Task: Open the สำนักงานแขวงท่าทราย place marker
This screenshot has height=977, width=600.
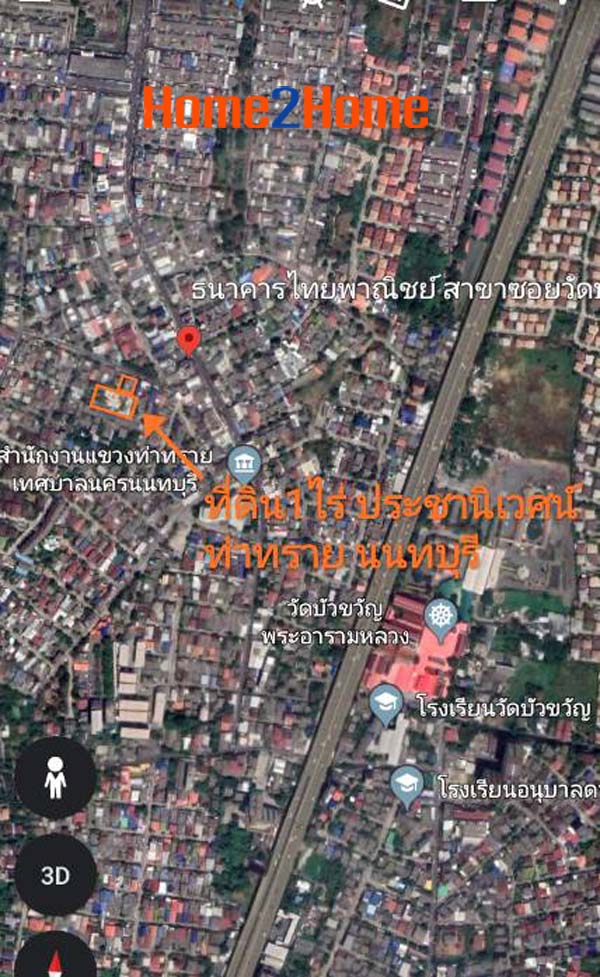Action: 244,462
